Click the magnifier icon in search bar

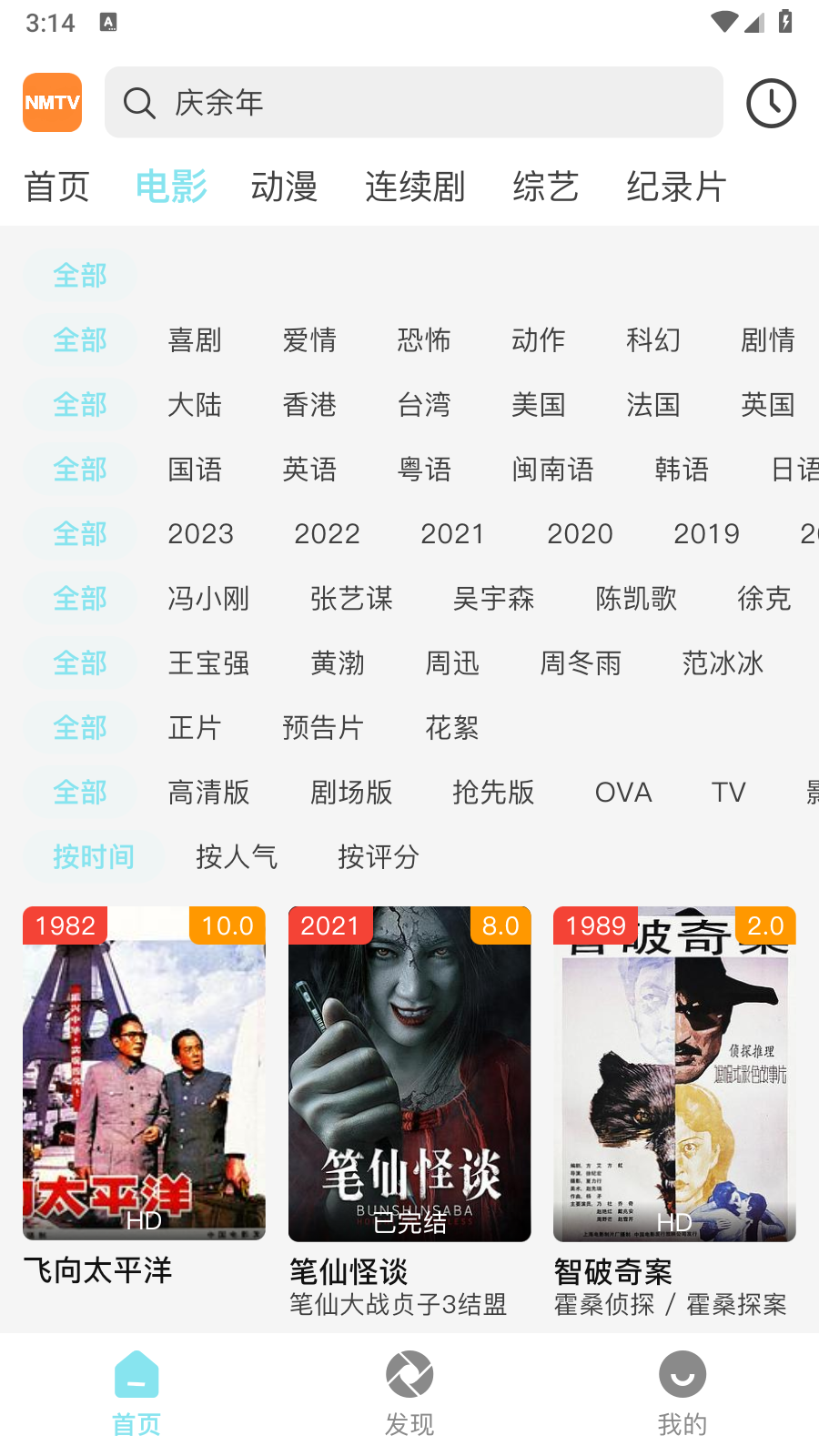point(139,102)
